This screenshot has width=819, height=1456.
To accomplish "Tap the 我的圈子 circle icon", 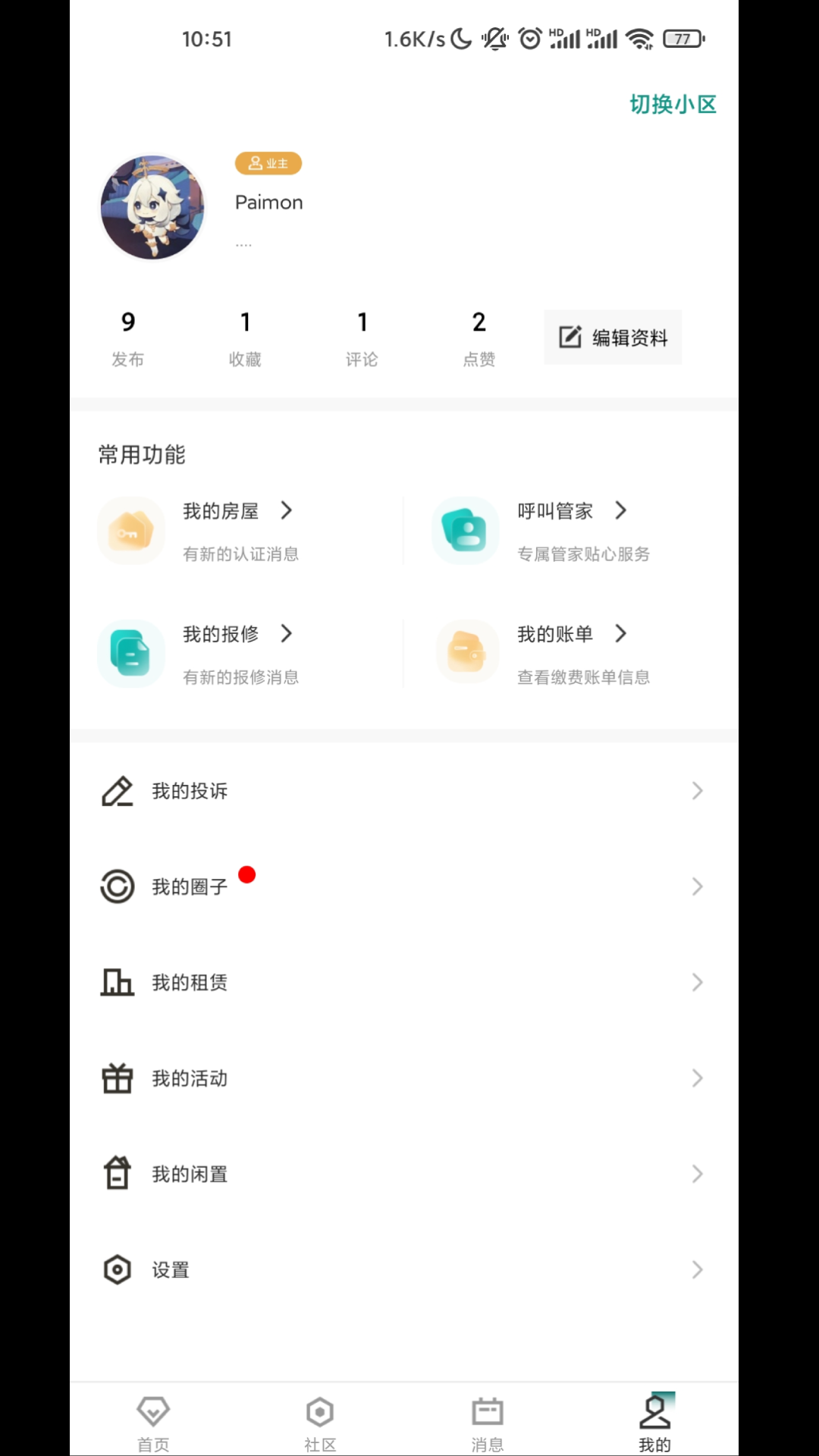I will tap(116, 886).
